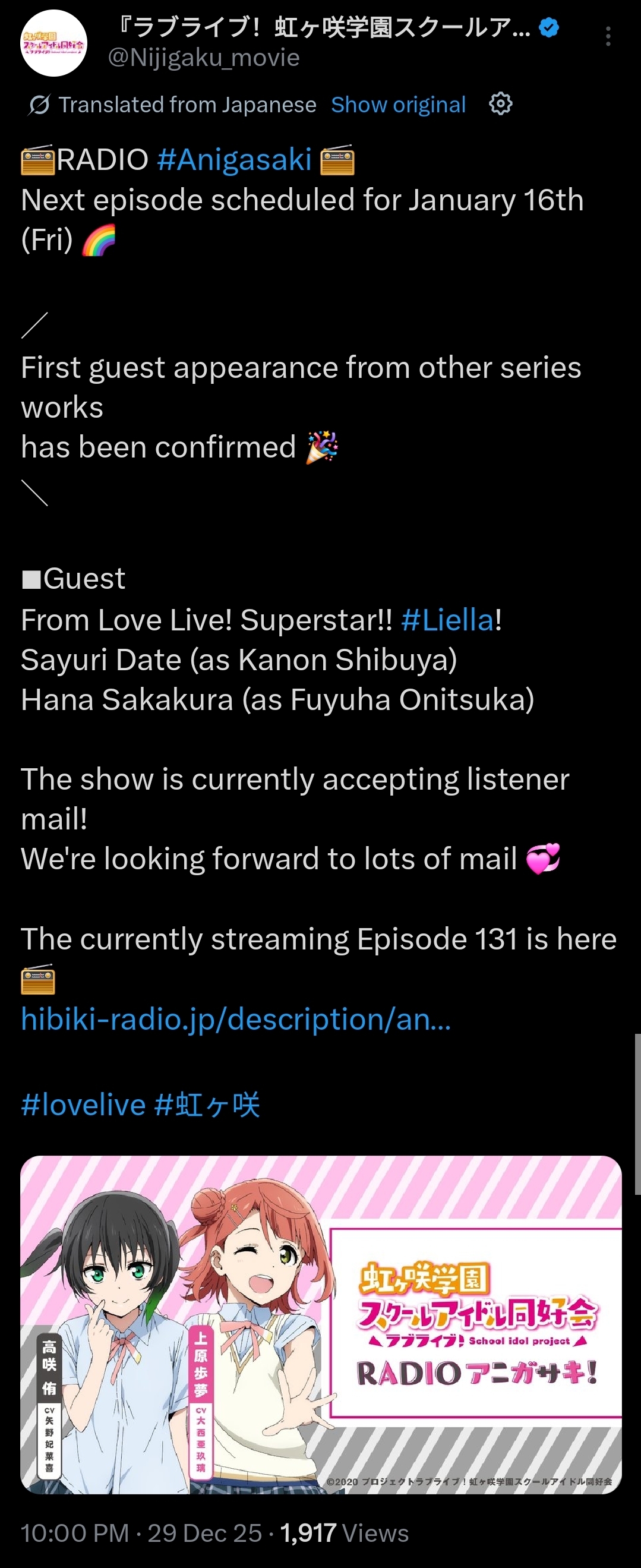641x1568 pixels.
Task: Open the Nijigaku_movie profile avatar
Action: [x=53, y=43]
